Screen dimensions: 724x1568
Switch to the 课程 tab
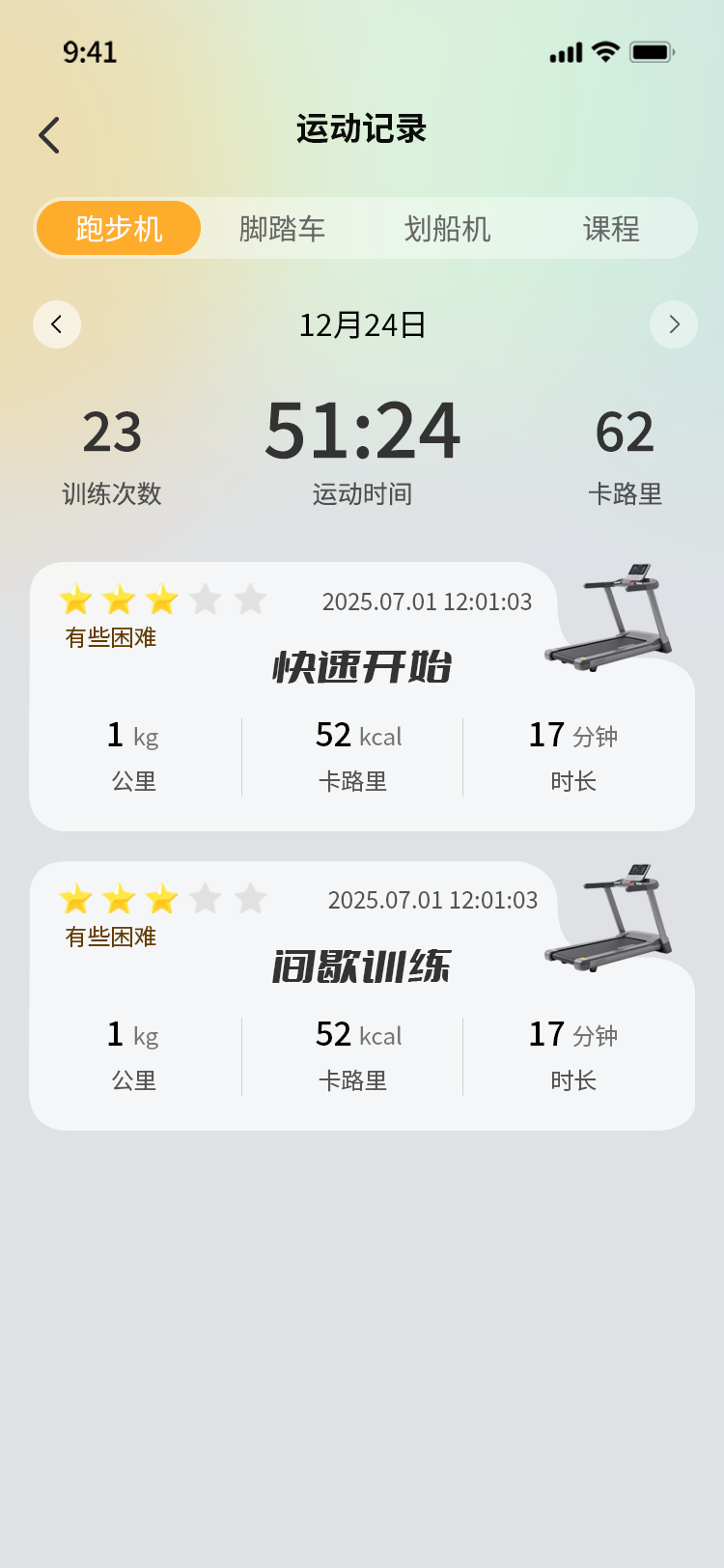point(610,228)
